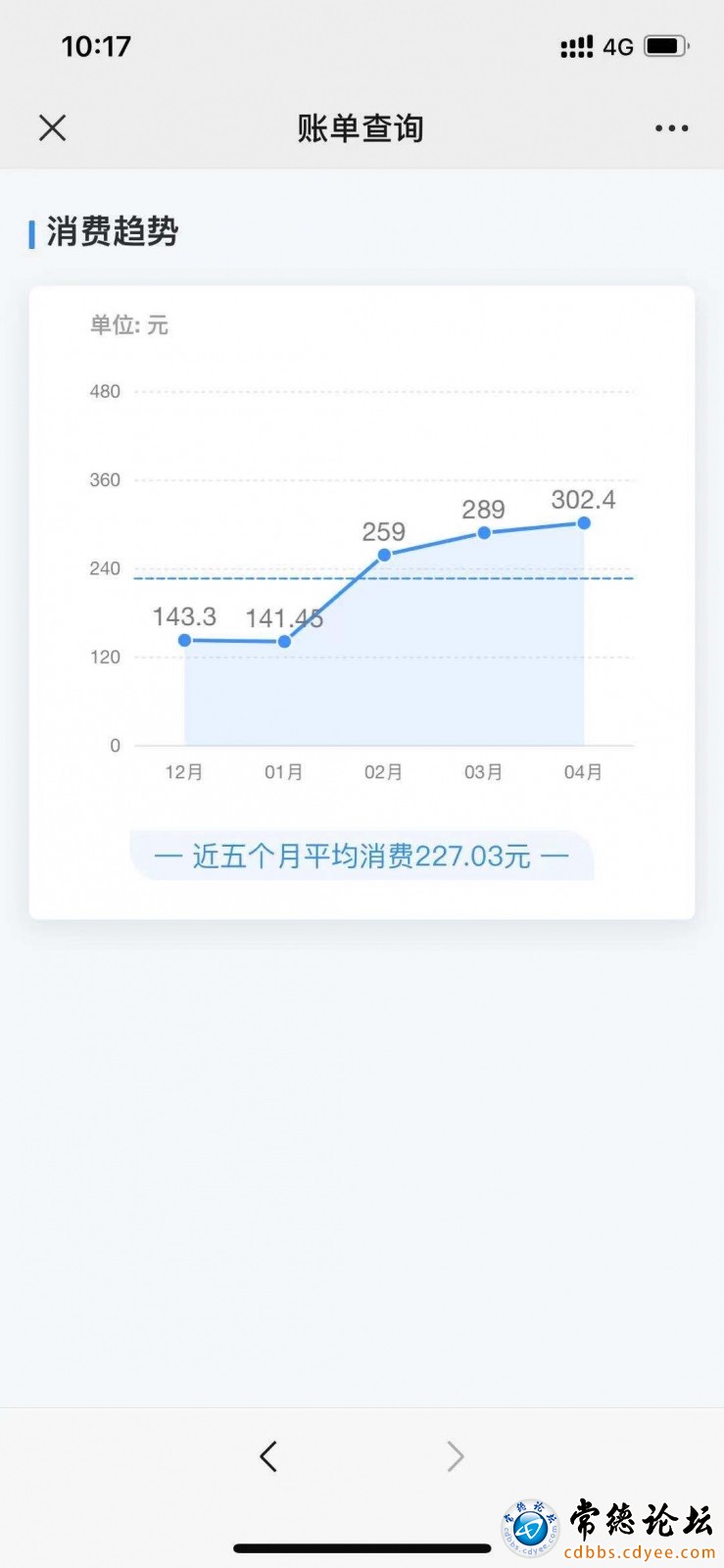
Task: Select the 02月 data point at 259
Action: coord(384,555)
